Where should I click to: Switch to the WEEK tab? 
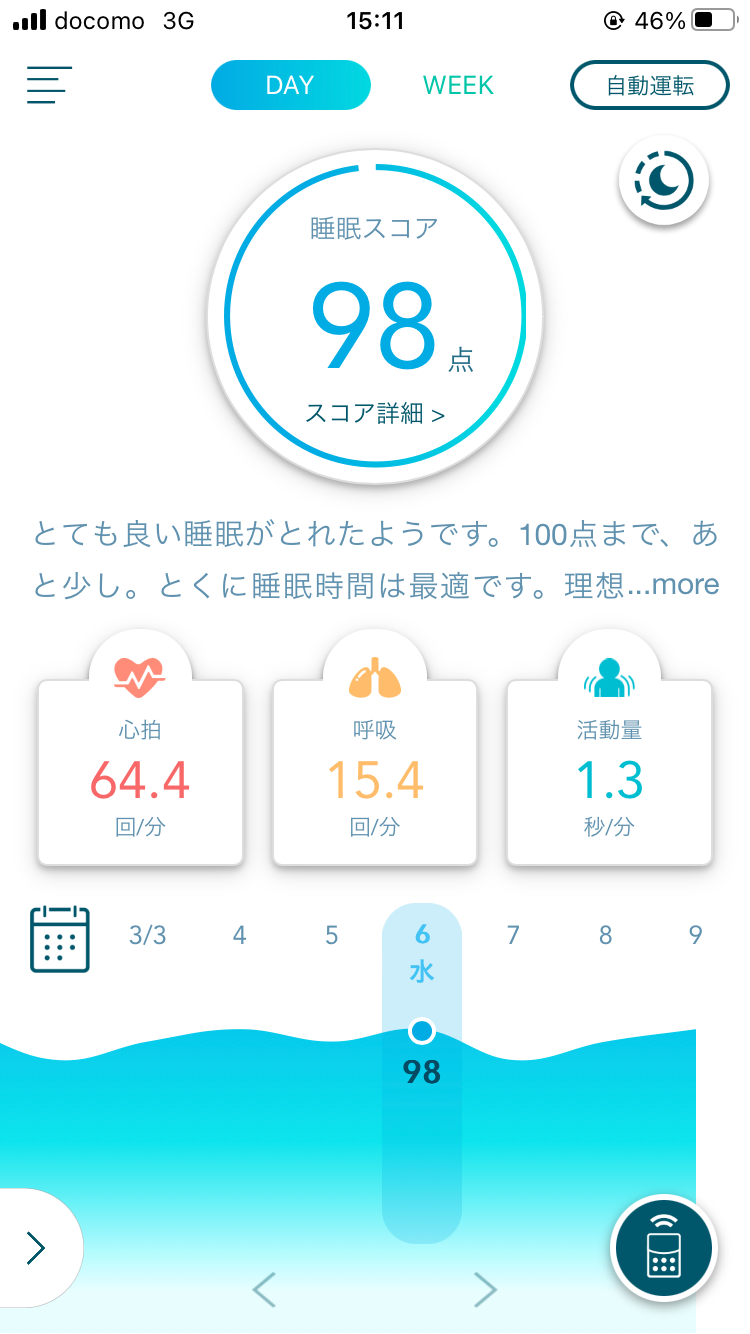click(458, 85)
